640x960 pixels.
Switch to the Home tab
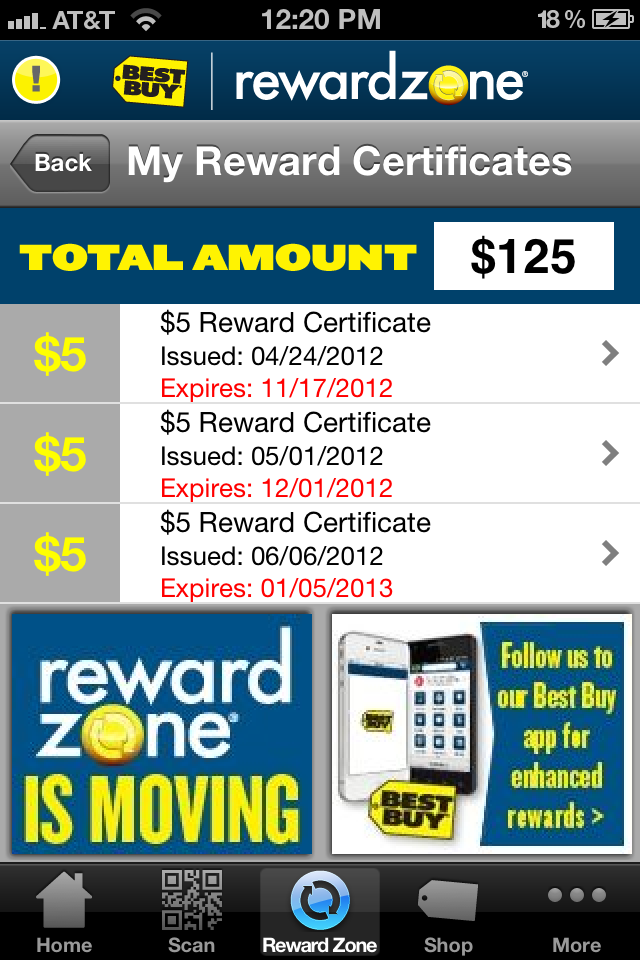point(64,912)
